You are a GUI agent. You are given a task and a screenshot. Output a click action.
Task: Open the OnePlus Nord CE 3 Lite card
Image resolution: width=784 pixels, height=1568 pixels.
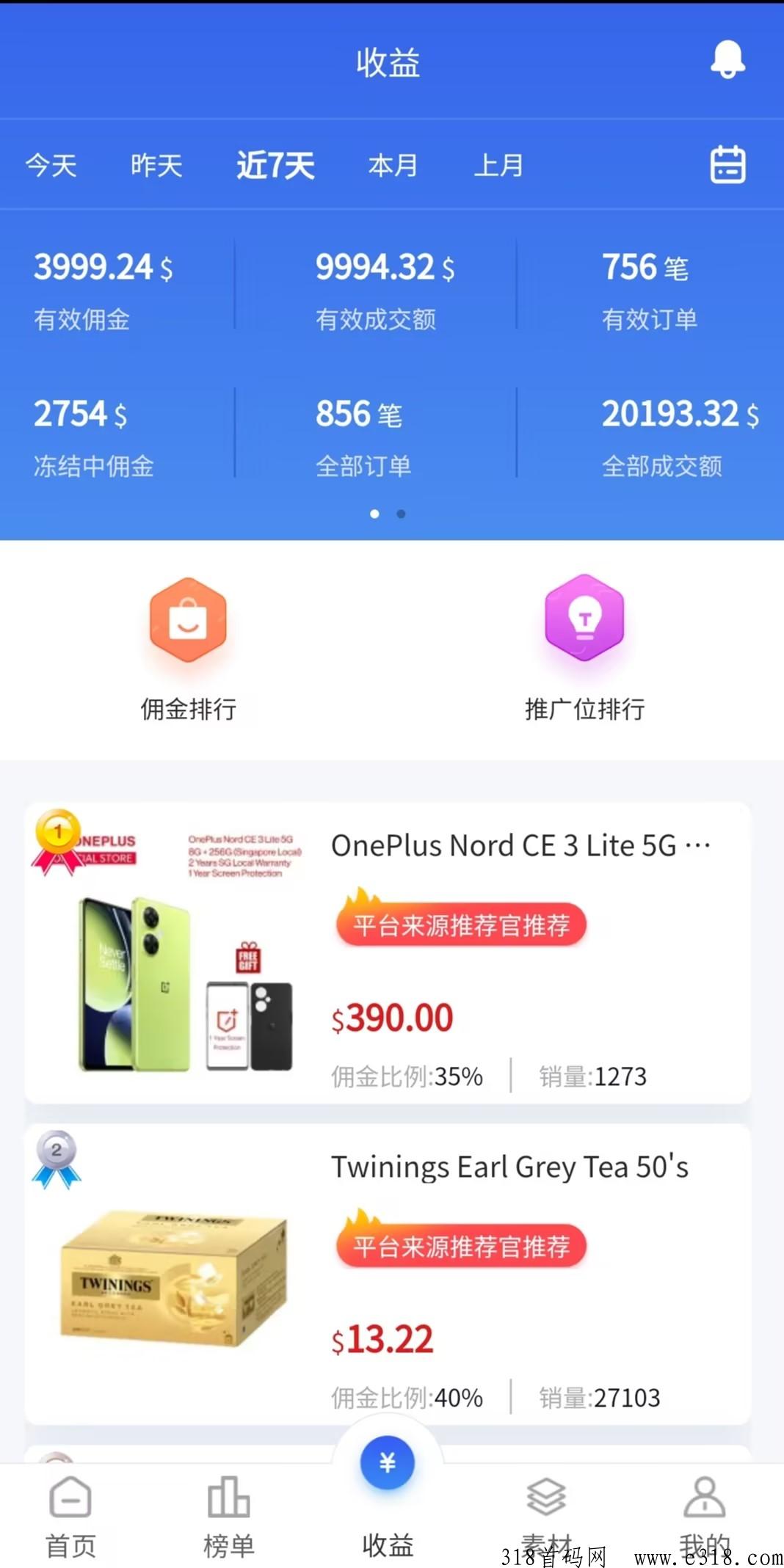click(387, 952)
